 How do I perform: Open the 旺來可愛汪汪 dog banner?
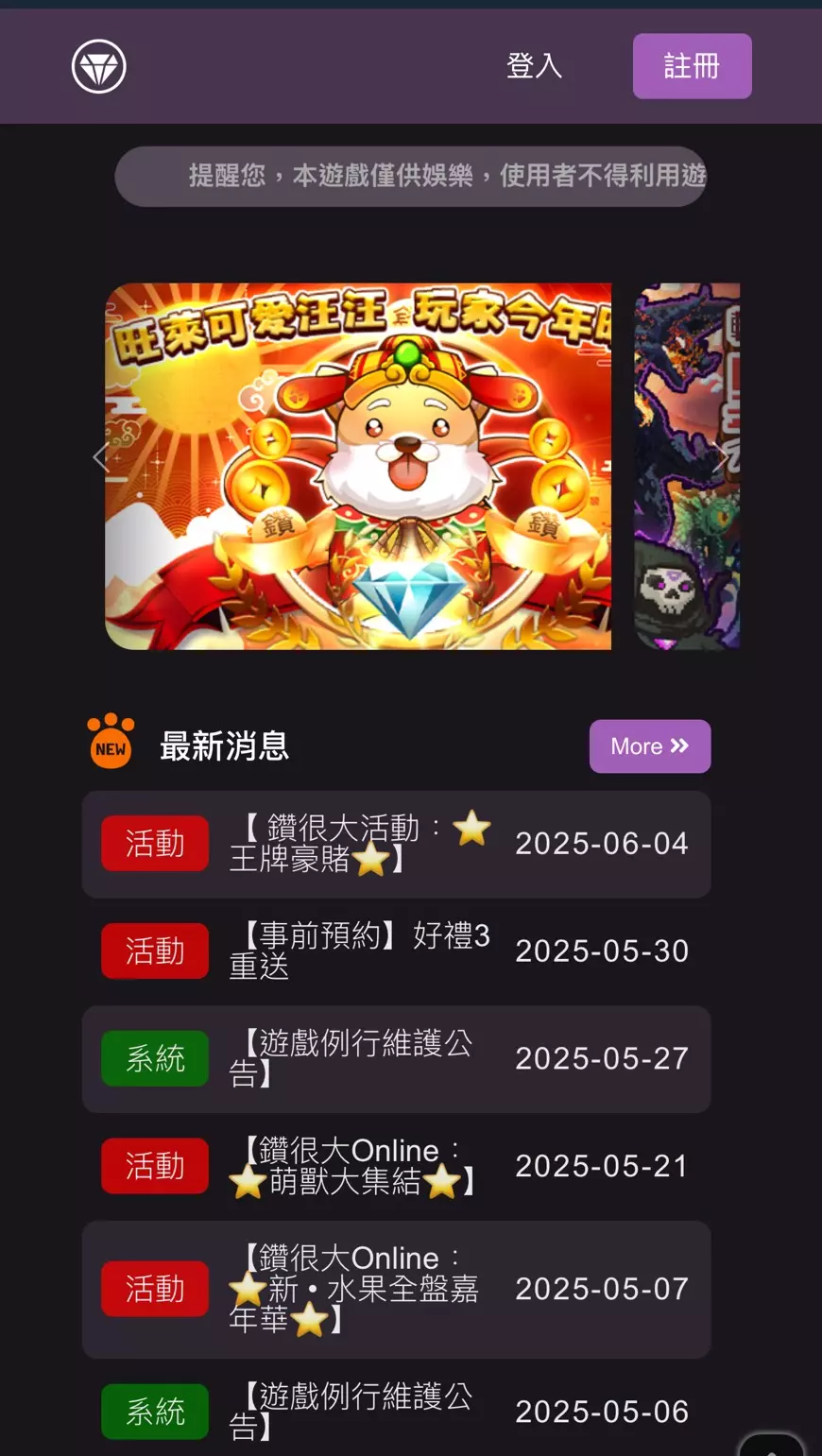click(x=358, y=466)
